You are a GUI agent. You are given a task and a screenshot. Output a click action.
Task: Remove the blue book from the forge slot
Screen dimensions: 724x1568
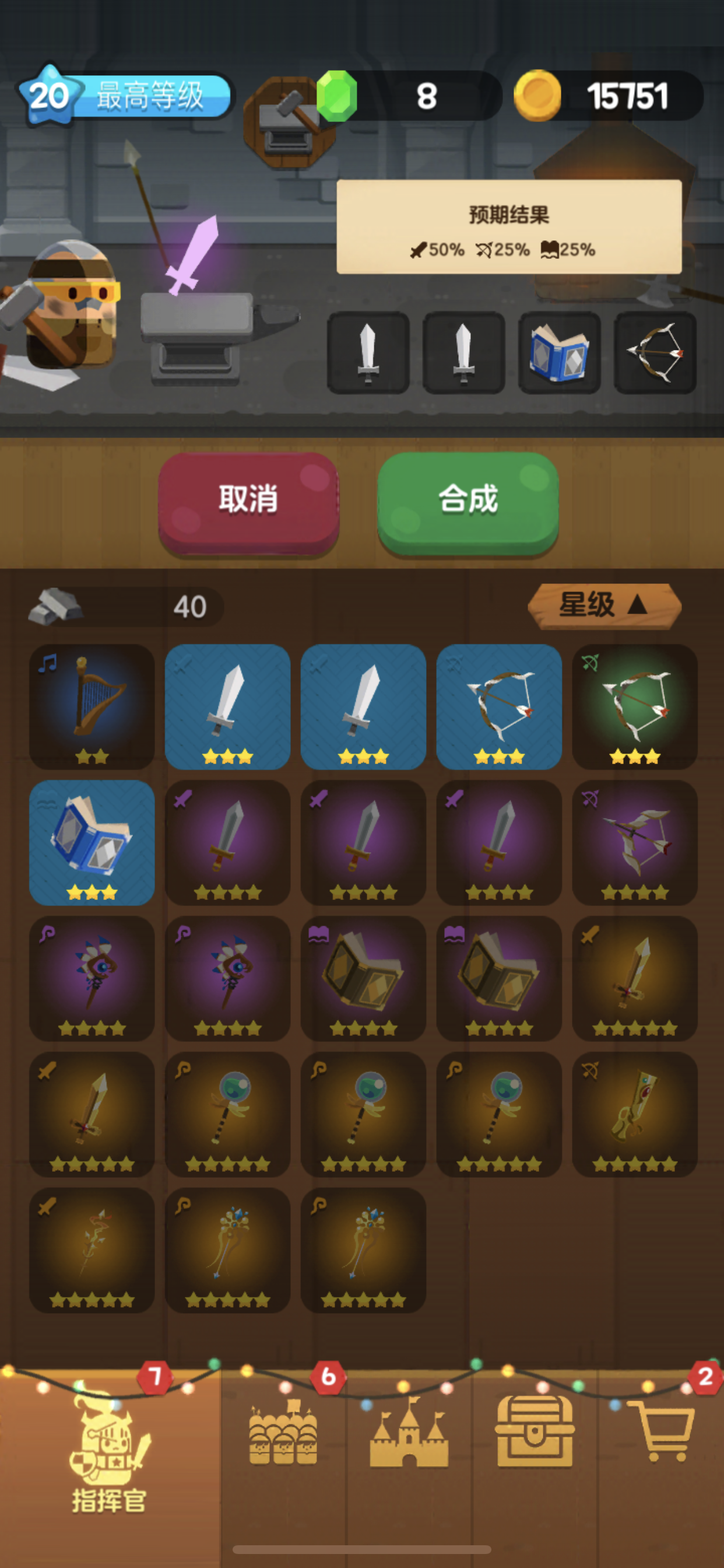558,353
